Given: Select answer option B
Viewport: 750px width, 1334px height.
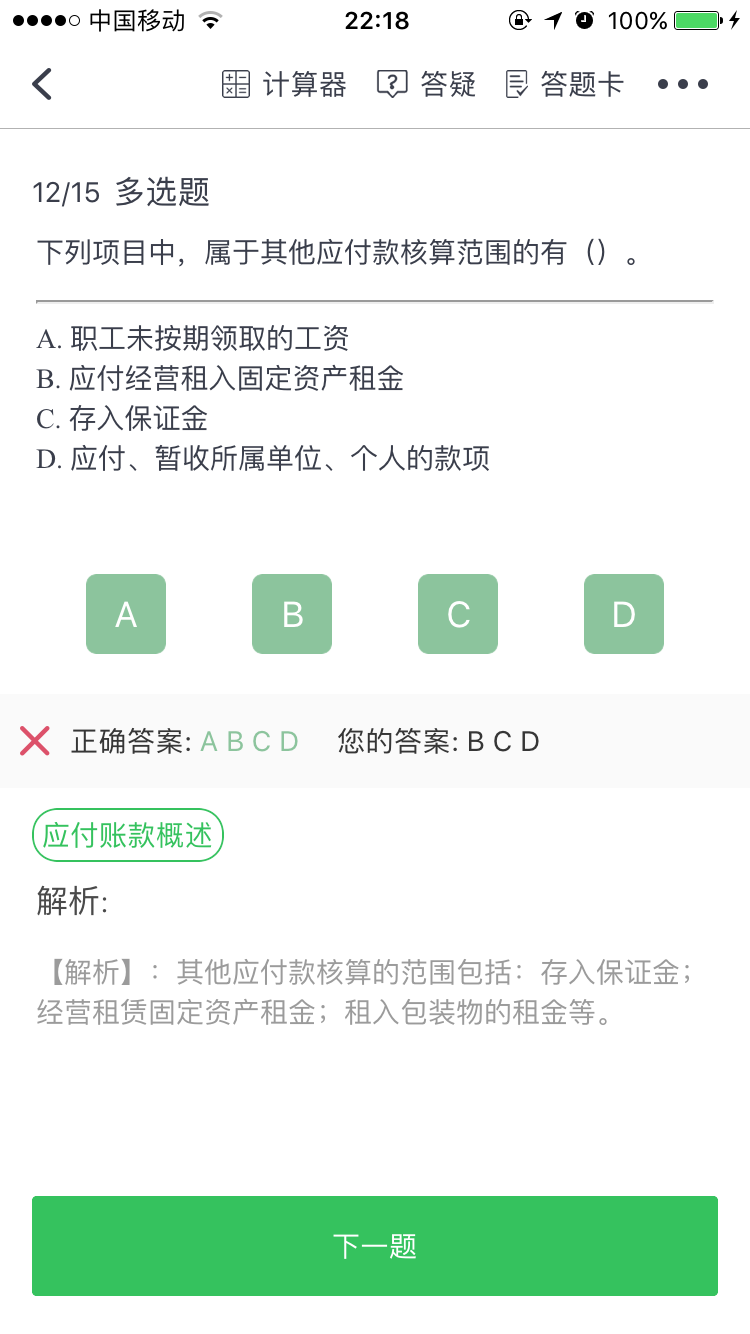Looking at the screenshot, I should click(292, 614).
